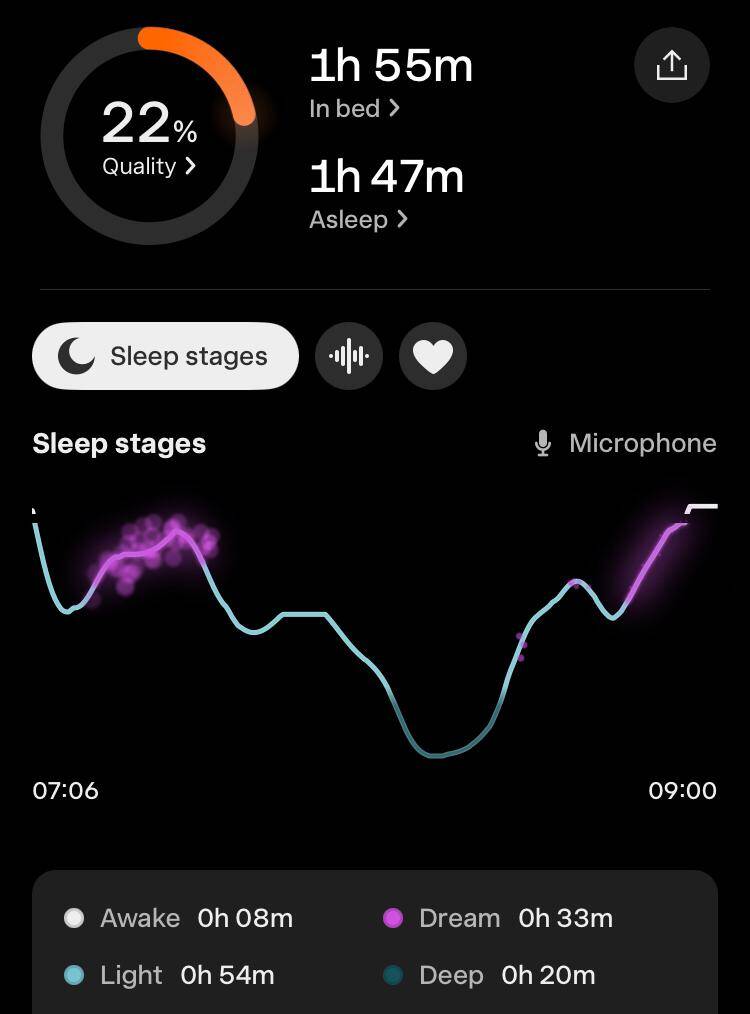Viewport: 750px width, 1014px height.
Task: Switch to the sound recordings view
Action: (349, 356)
